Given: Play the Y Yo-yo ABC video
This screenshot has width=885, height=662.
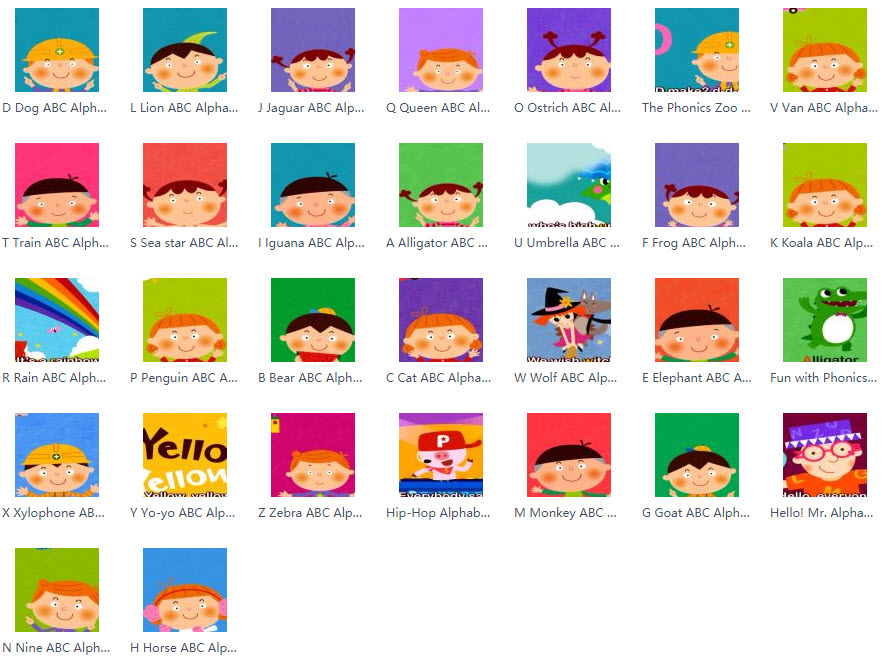Looking at the screenshot, I should (185, 455).
